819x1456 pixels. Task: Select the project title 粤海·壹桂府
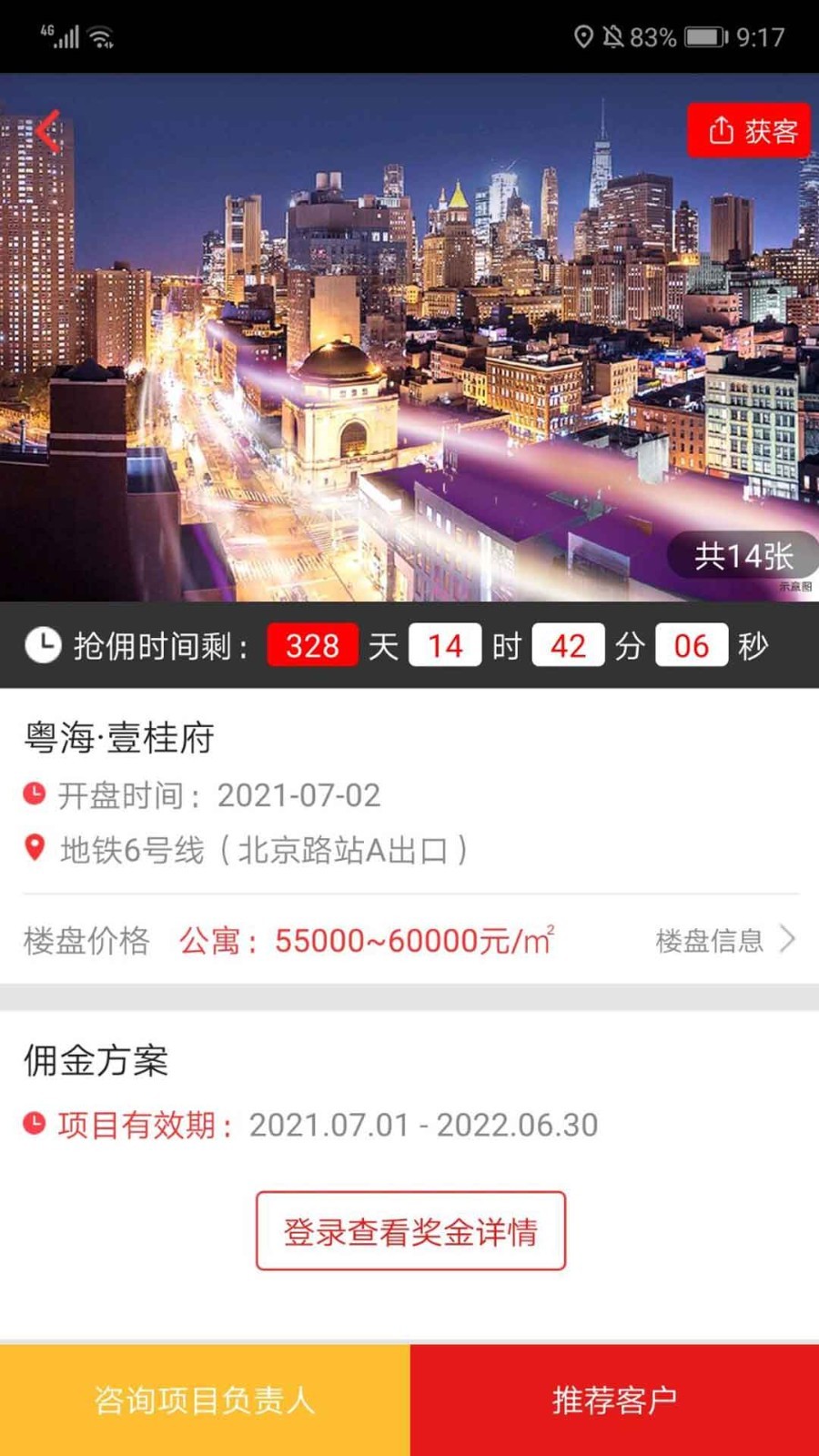tap(116, 739)
